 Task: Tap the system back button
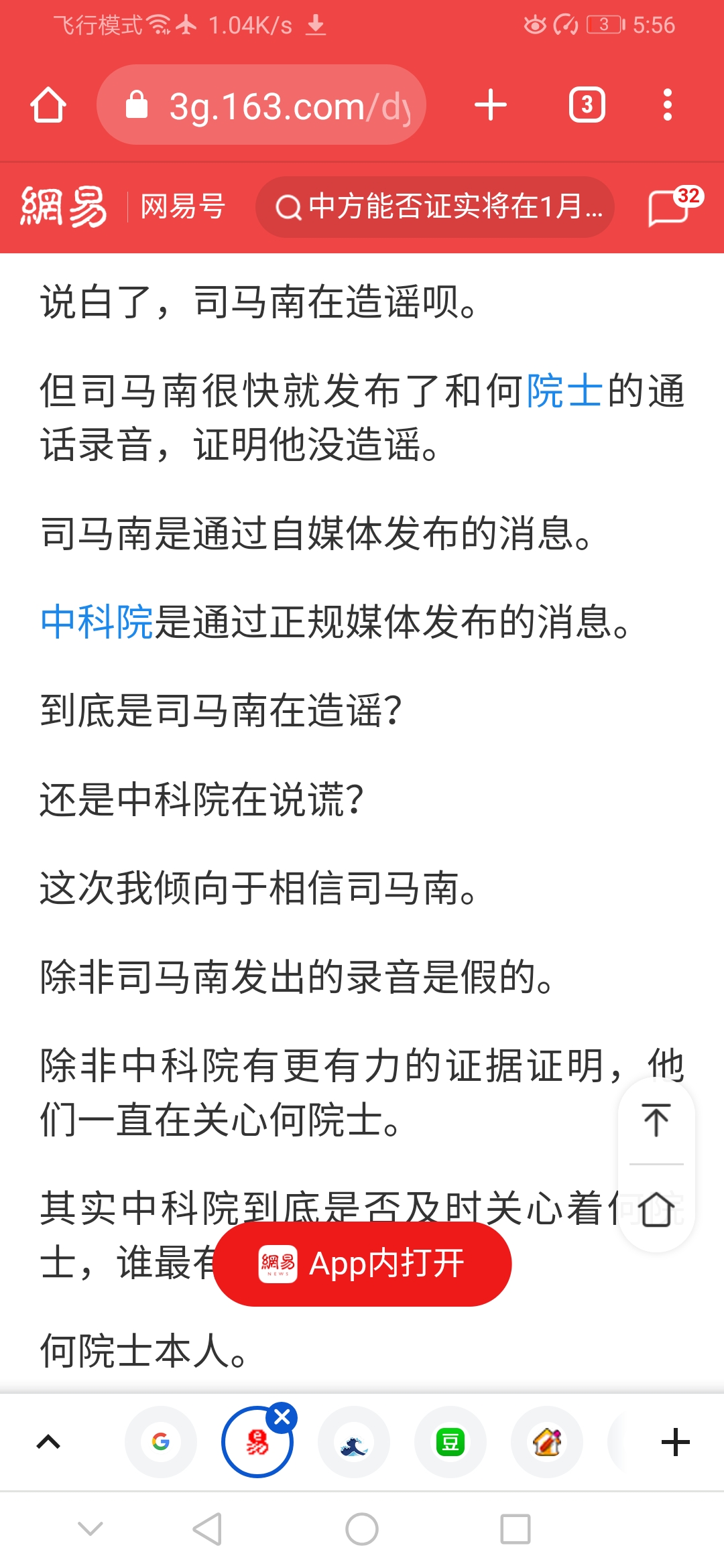click(x=207, y=1529)
